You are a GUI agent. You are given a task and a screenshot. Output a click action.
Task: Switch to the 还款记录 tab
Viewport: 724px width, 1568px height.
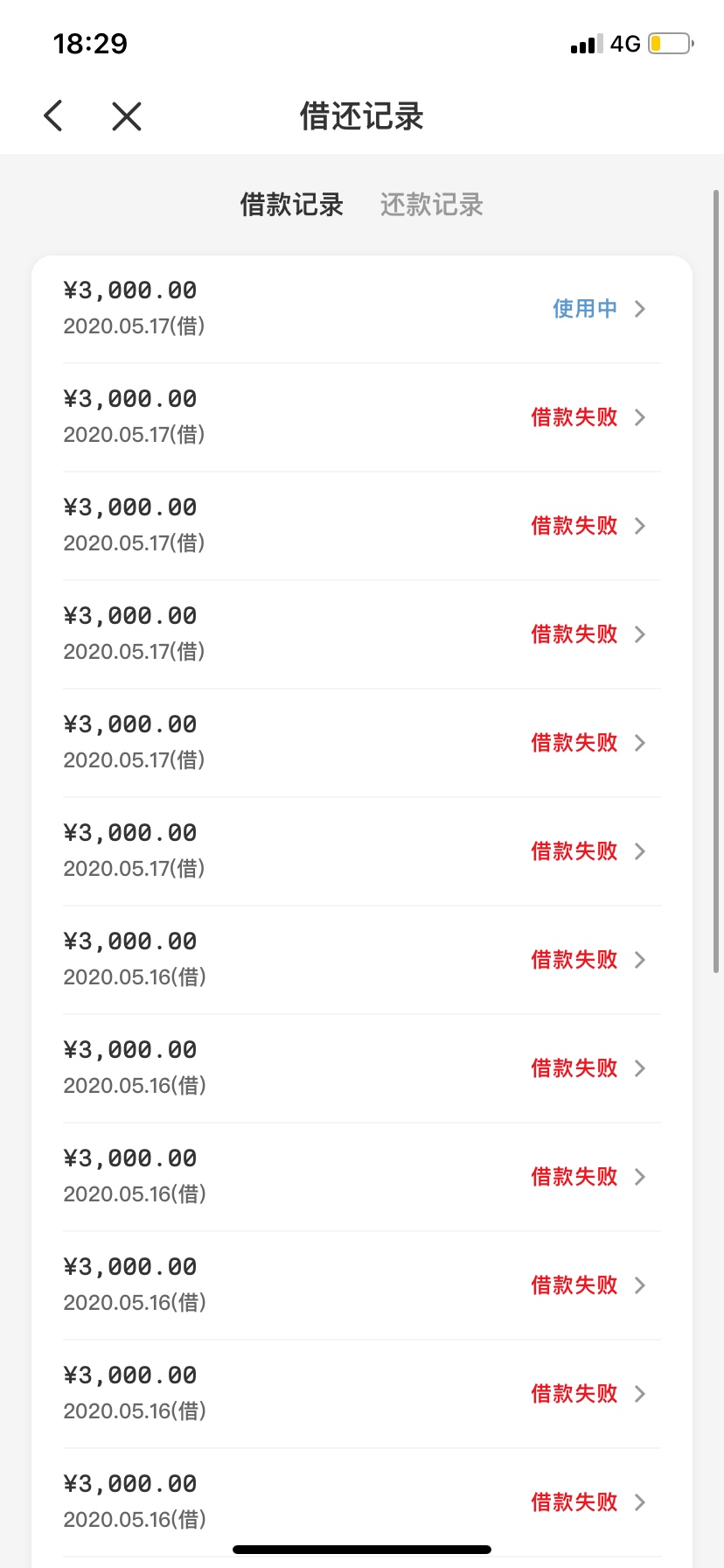click(x=432, y=205)
